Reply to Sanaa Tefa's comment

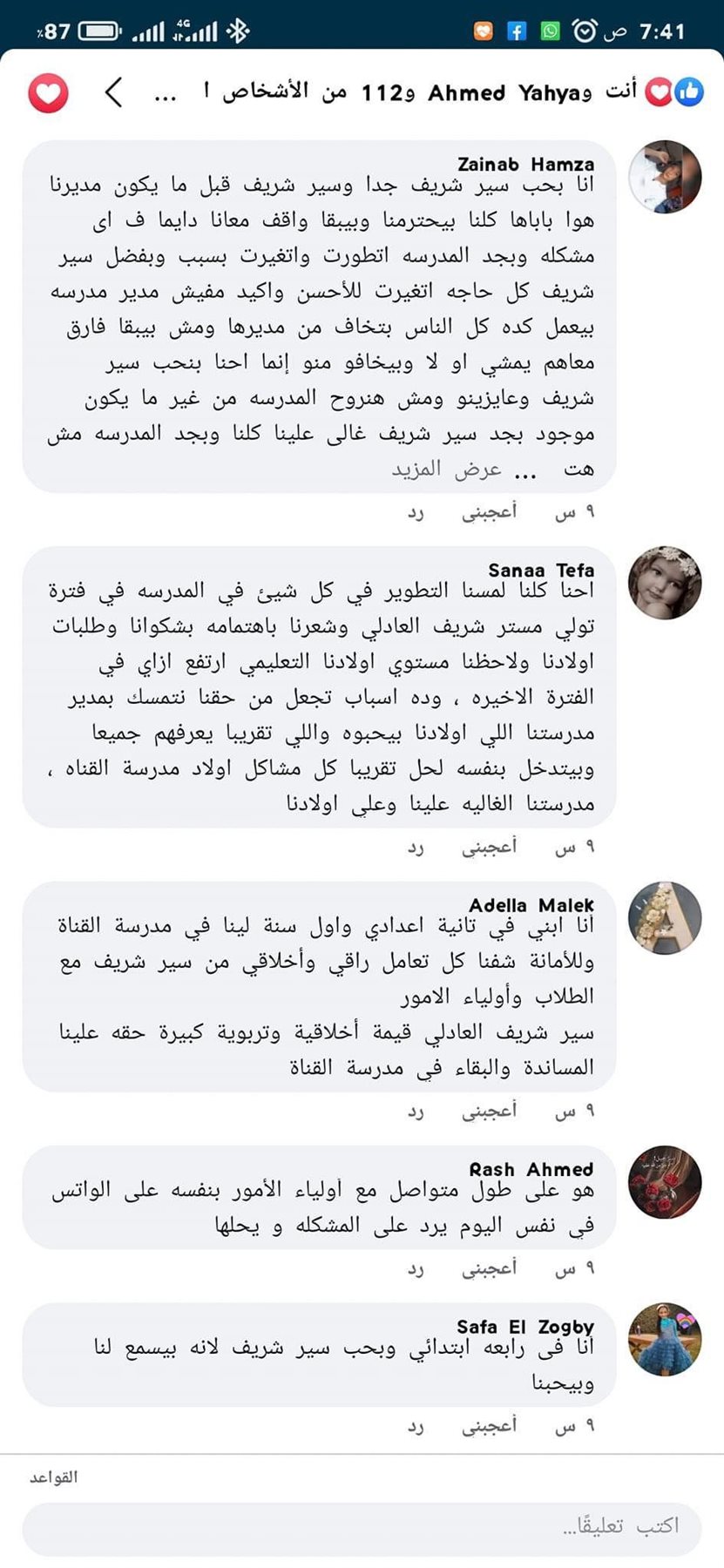coord(416,847)
